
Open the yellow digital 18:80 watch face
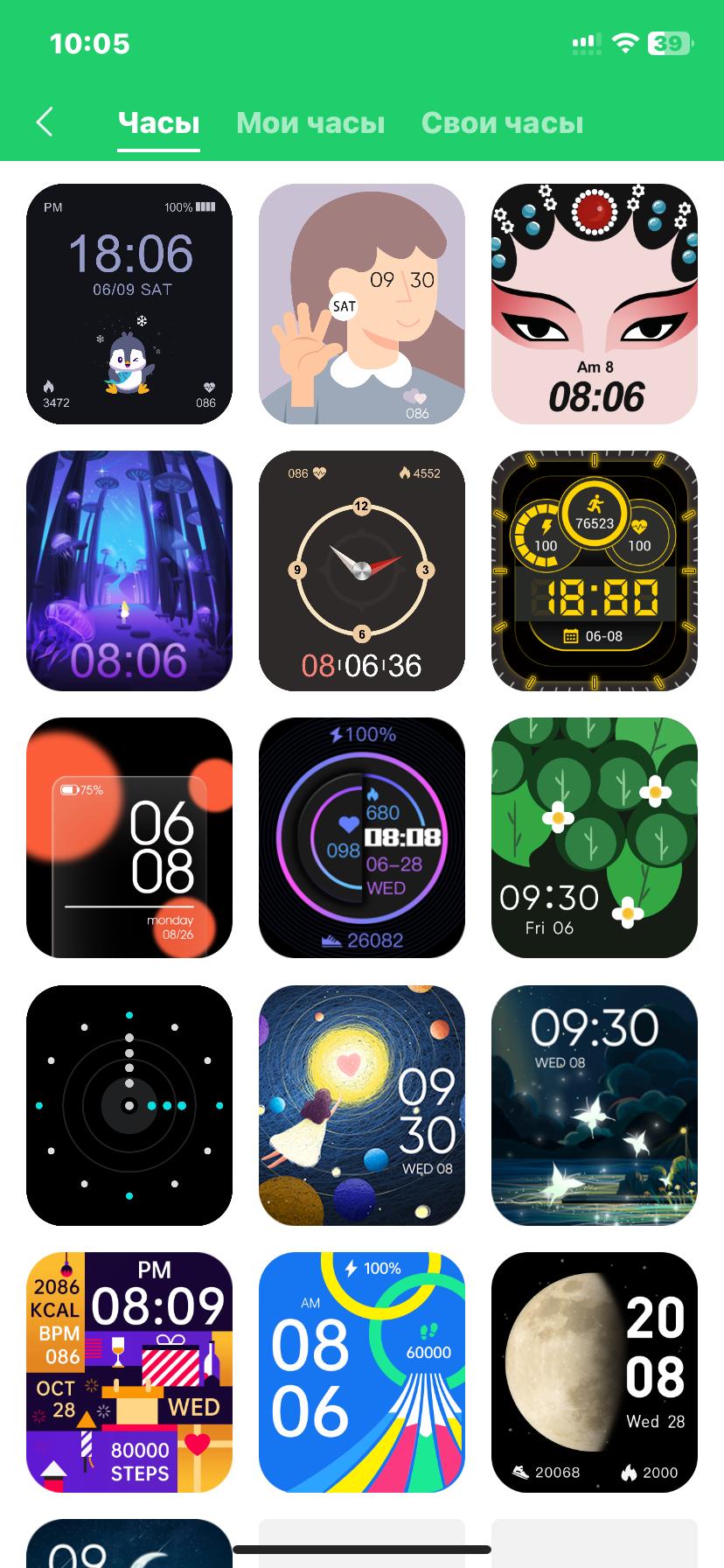(x=595, y=571)
